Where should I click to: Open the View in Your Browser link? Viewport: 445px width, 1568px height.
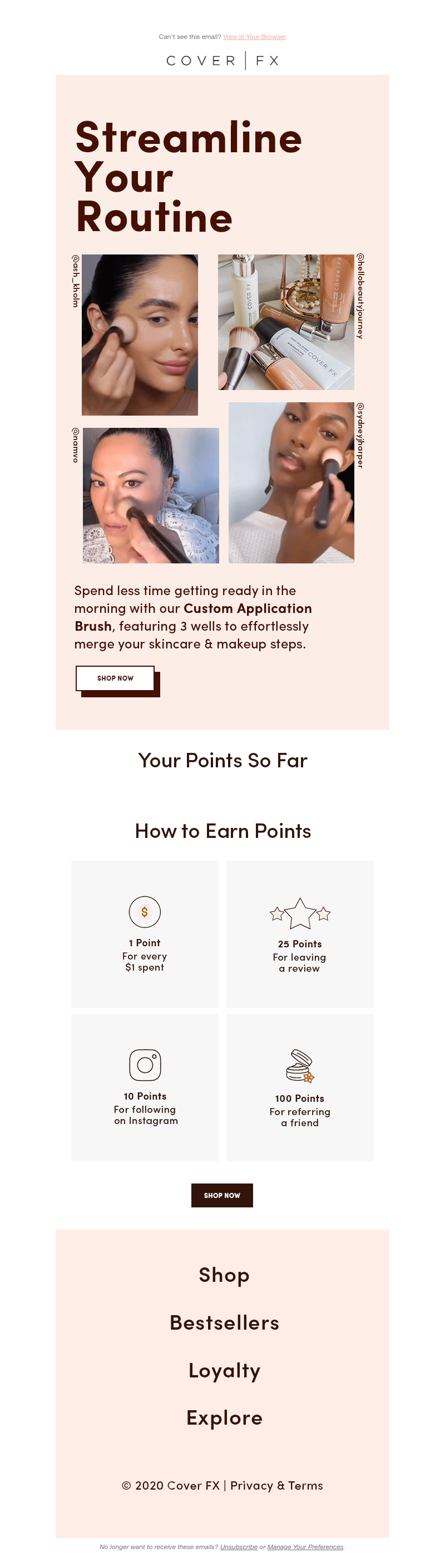(x=254, y=37)
